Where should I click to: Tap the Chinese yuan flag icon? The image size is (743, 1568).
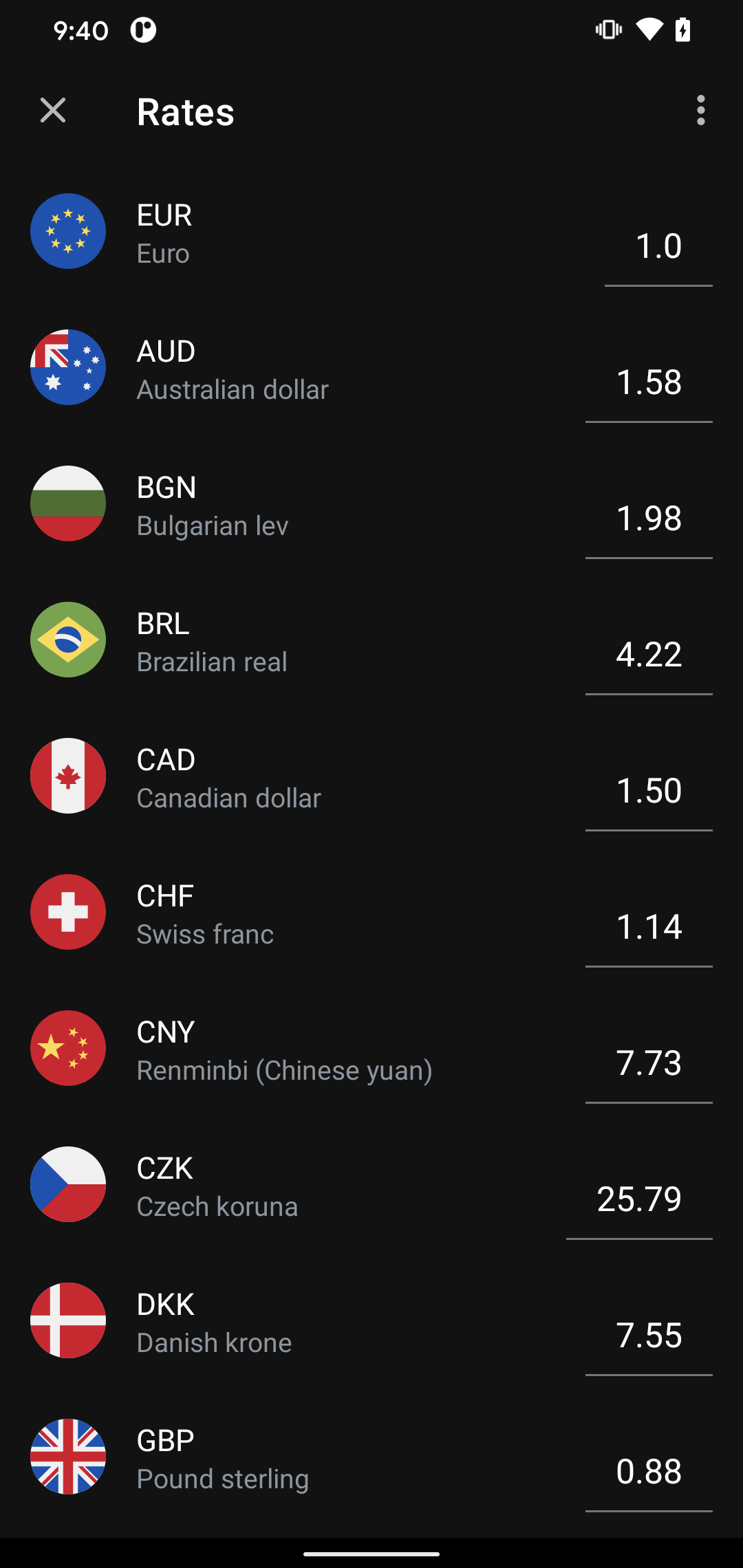click(67, 1047)
